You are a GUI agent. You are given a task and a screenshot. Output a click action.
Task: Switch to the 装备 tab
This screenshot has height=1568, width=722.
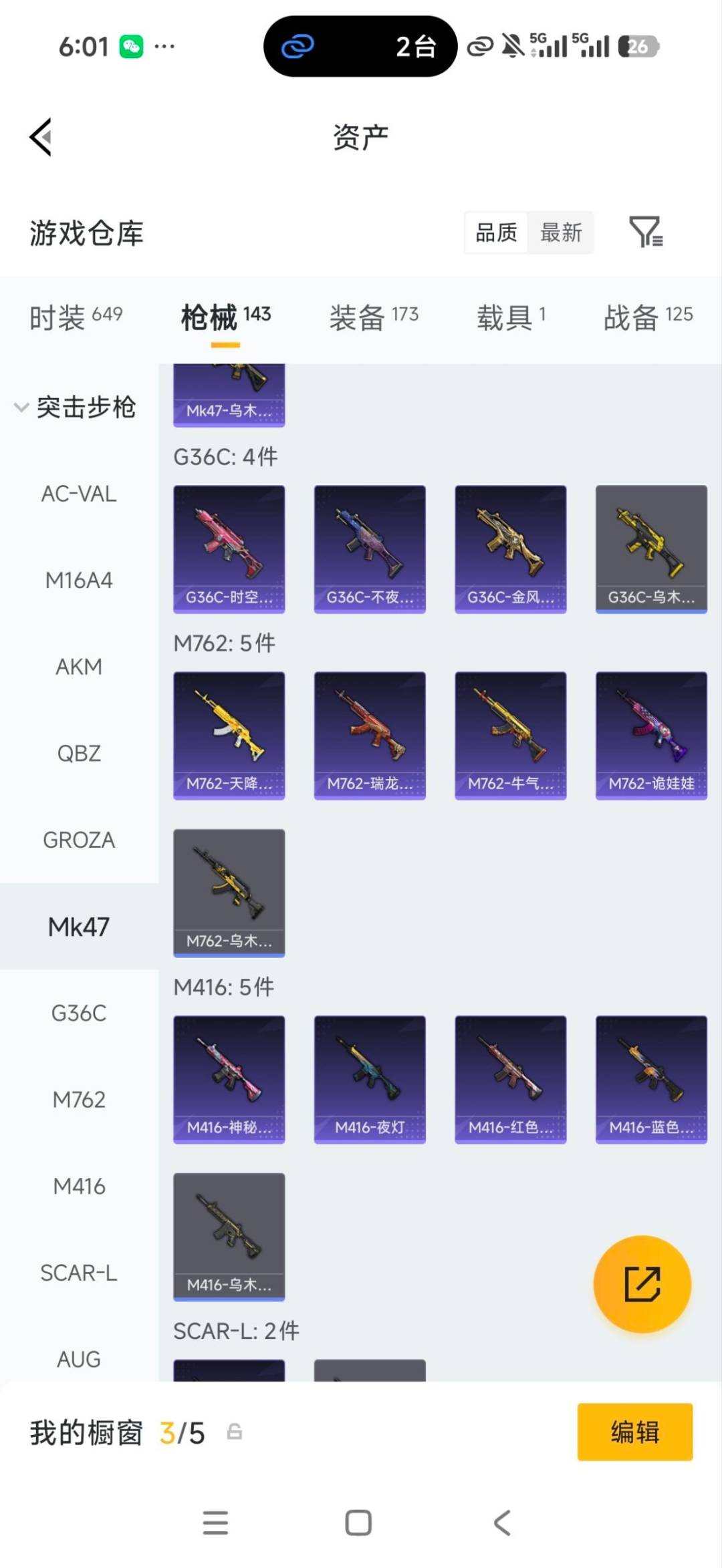point(374,317)
